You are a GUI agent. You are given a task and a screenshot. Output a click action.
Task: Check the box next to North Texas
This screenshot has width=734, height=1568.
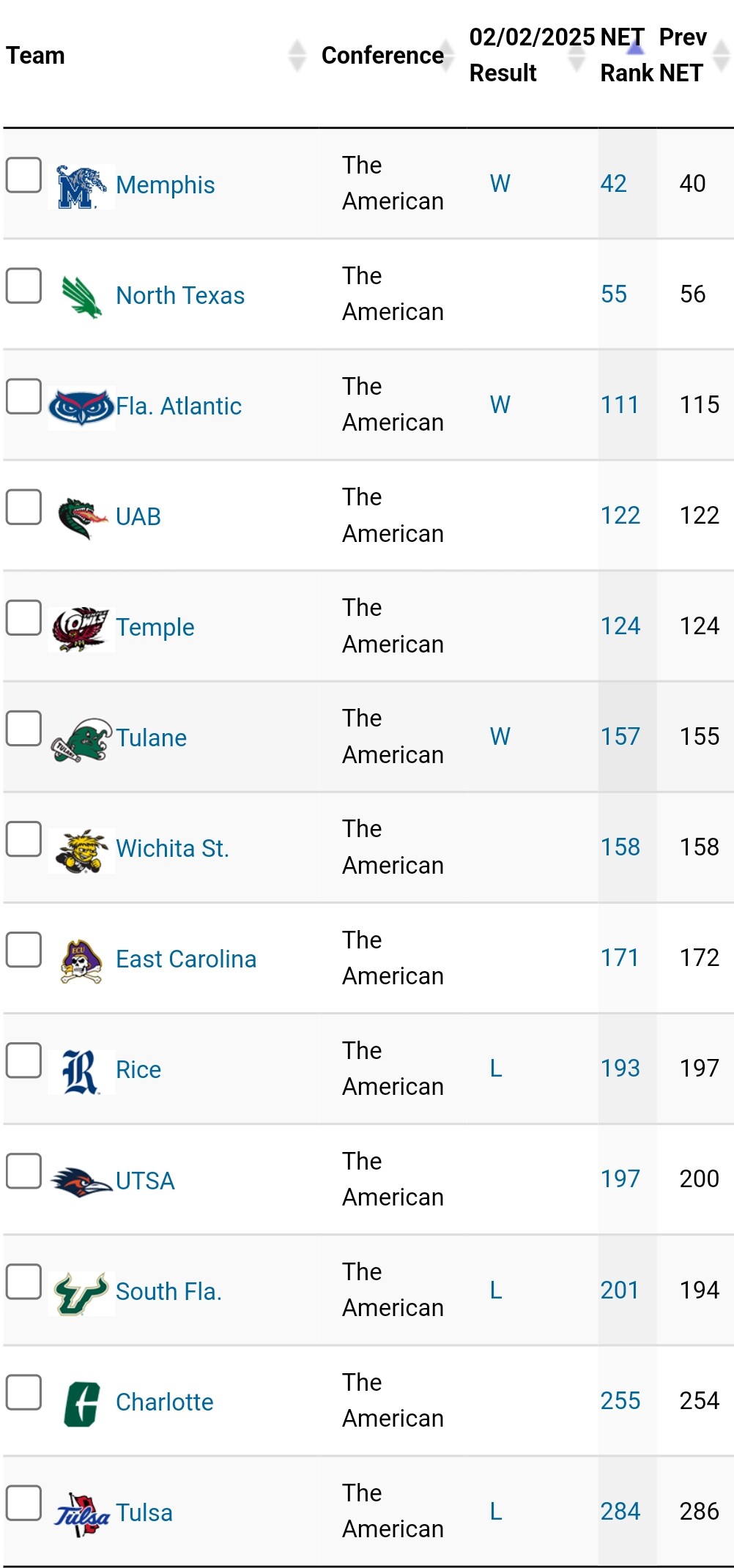(x=23, y=286)
